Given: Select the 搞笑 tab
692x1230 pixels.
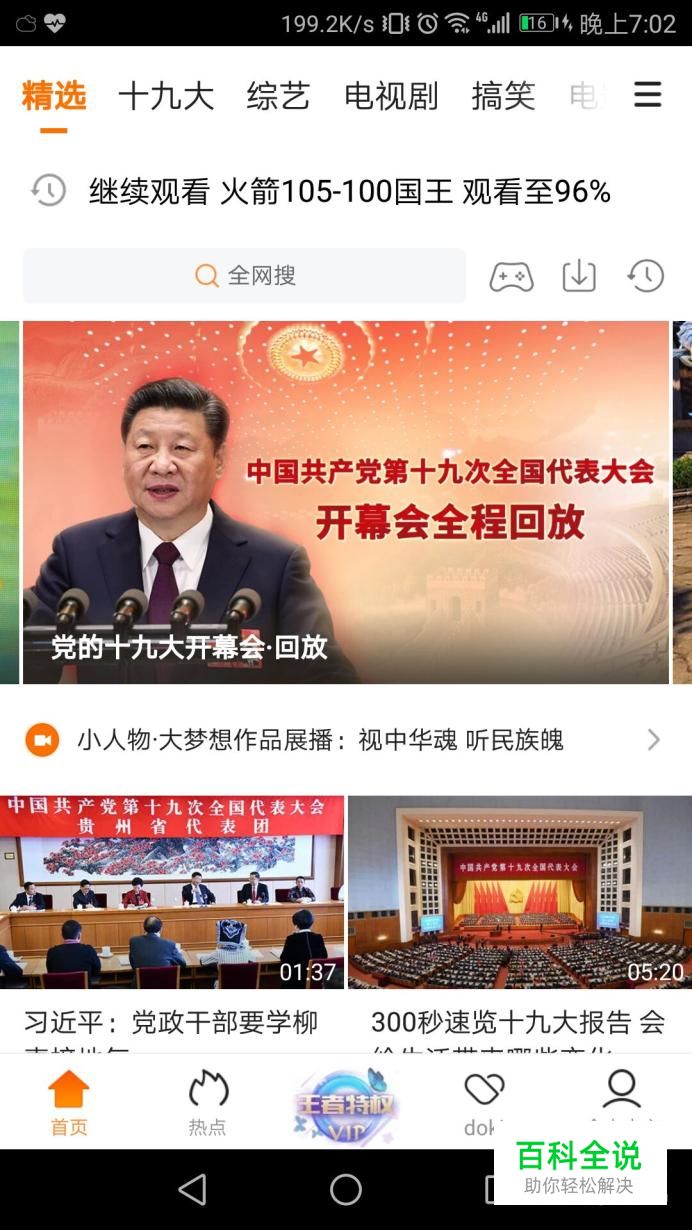Looking at the screenshot, I should tap(503, 96).
